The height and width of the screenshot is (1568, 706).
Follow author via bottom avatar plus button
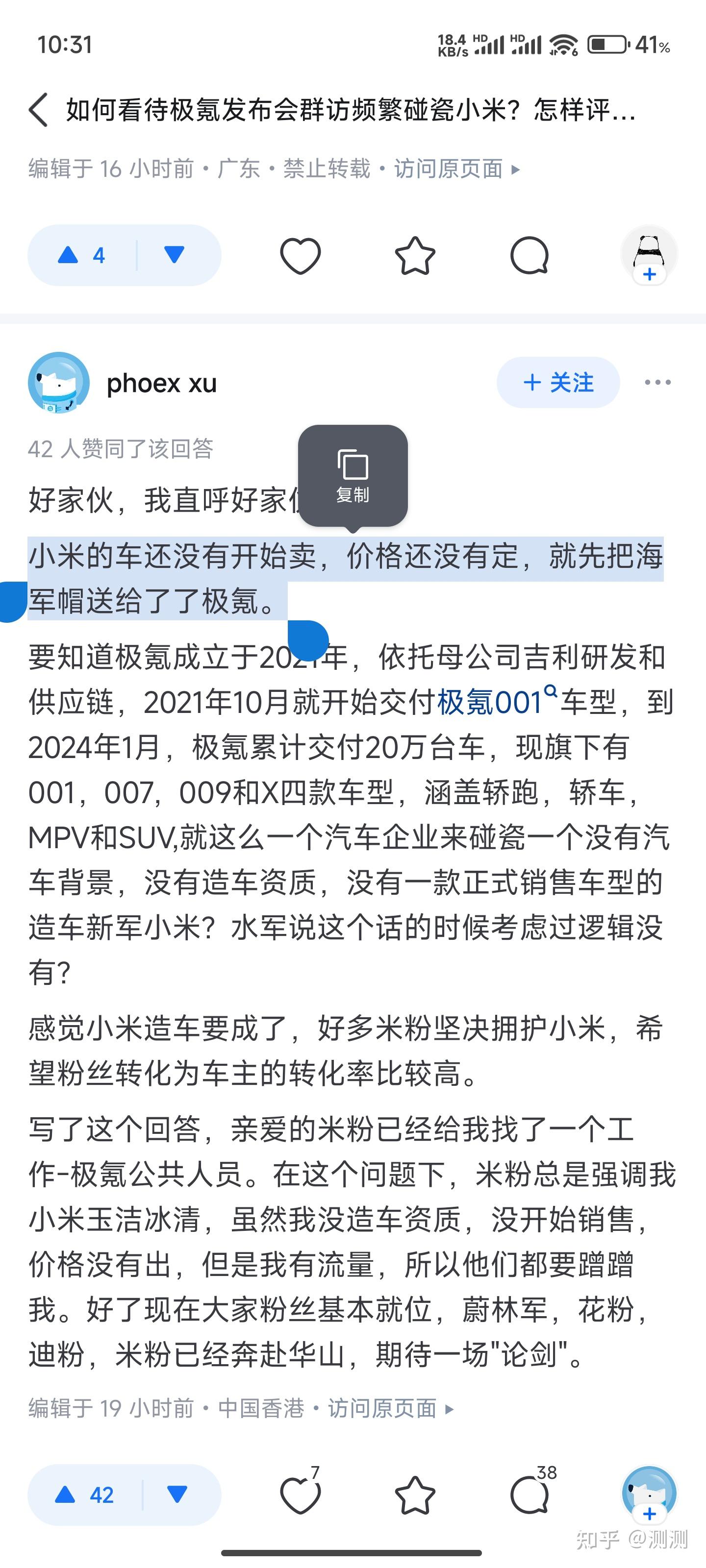tap(649, 1513)
